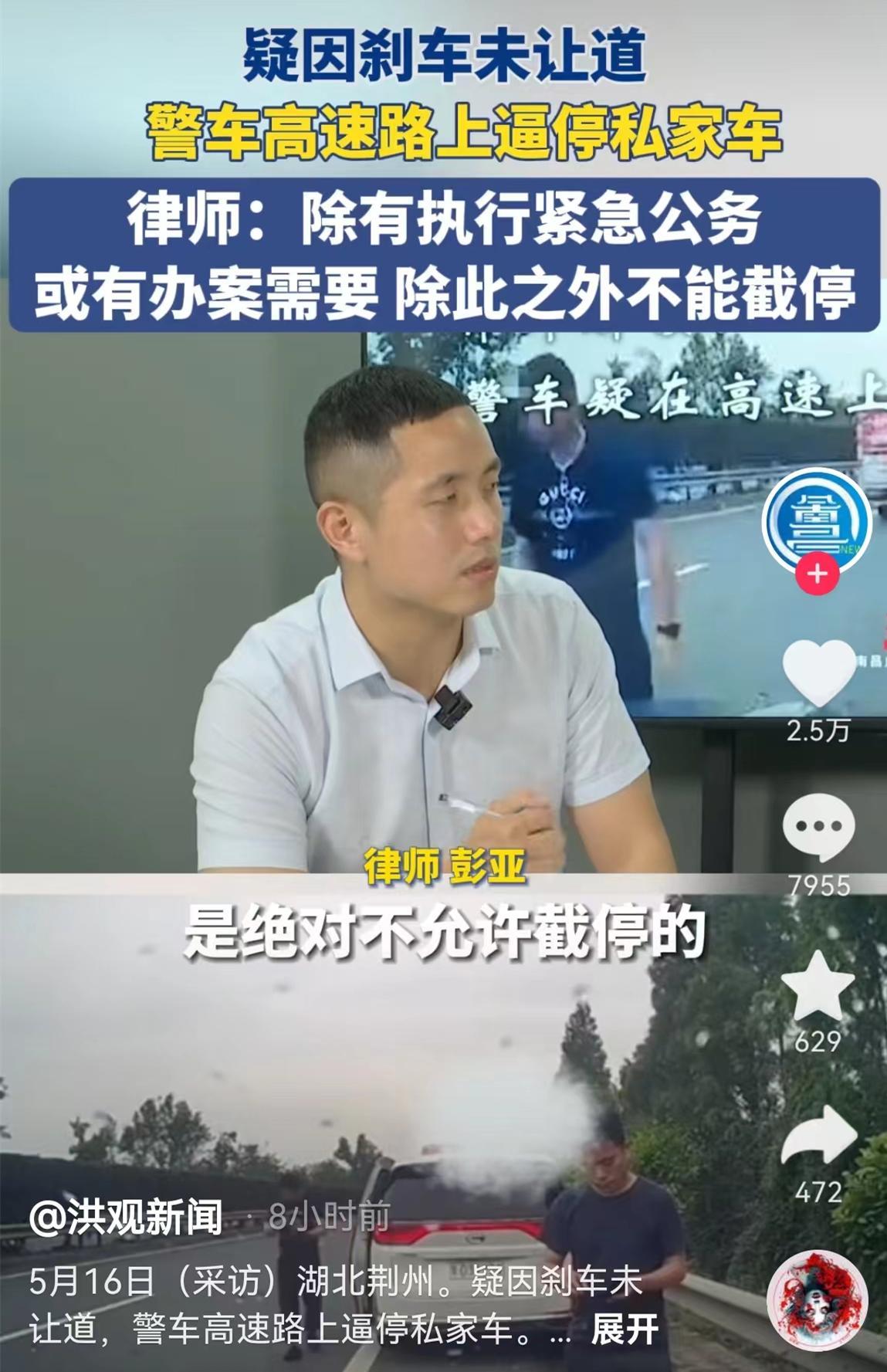
Task: Open the comments with 7955 replies
Action: (818, 827)
